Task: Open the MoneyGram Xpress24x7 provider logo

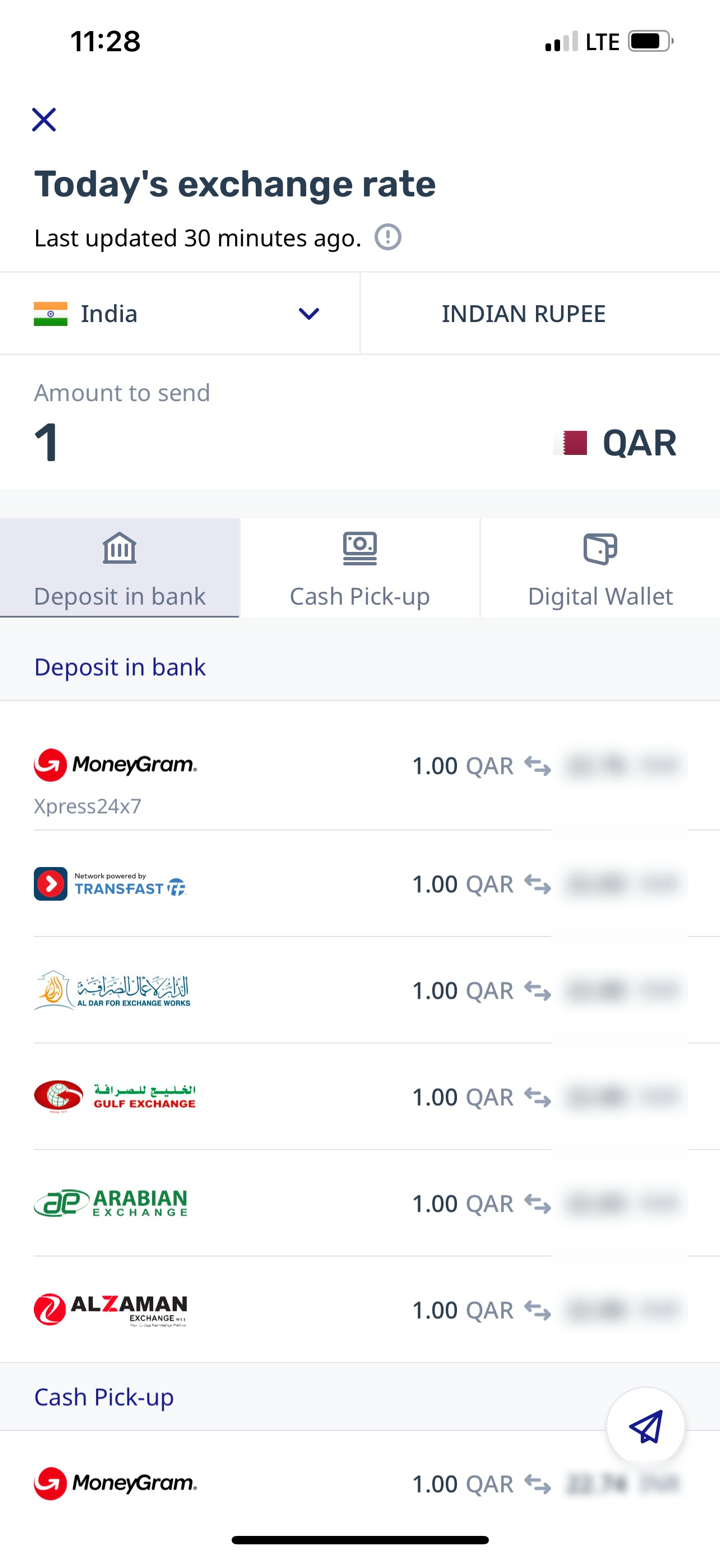Action: click(x=114, y=765)
